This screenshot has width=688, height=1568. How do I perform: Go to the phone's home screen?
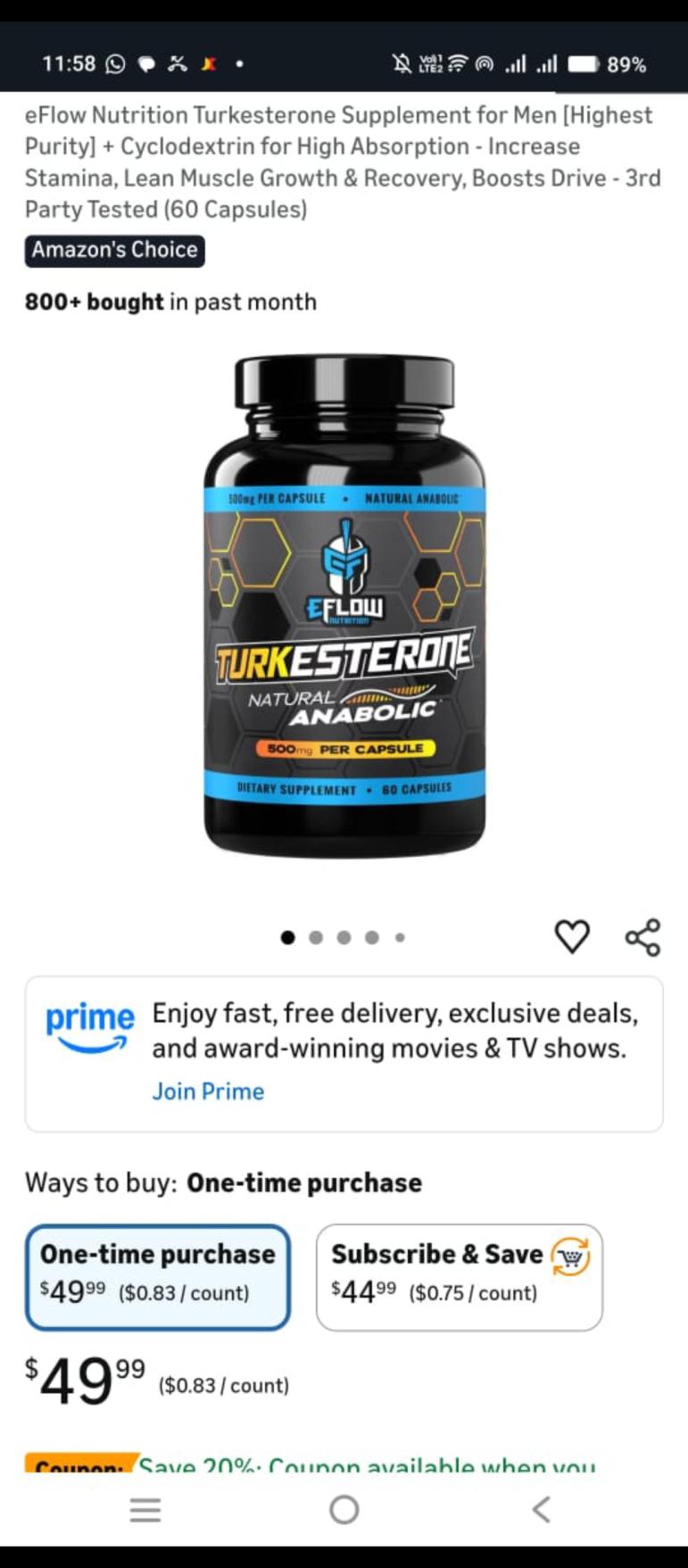(x=344, y=1509)
